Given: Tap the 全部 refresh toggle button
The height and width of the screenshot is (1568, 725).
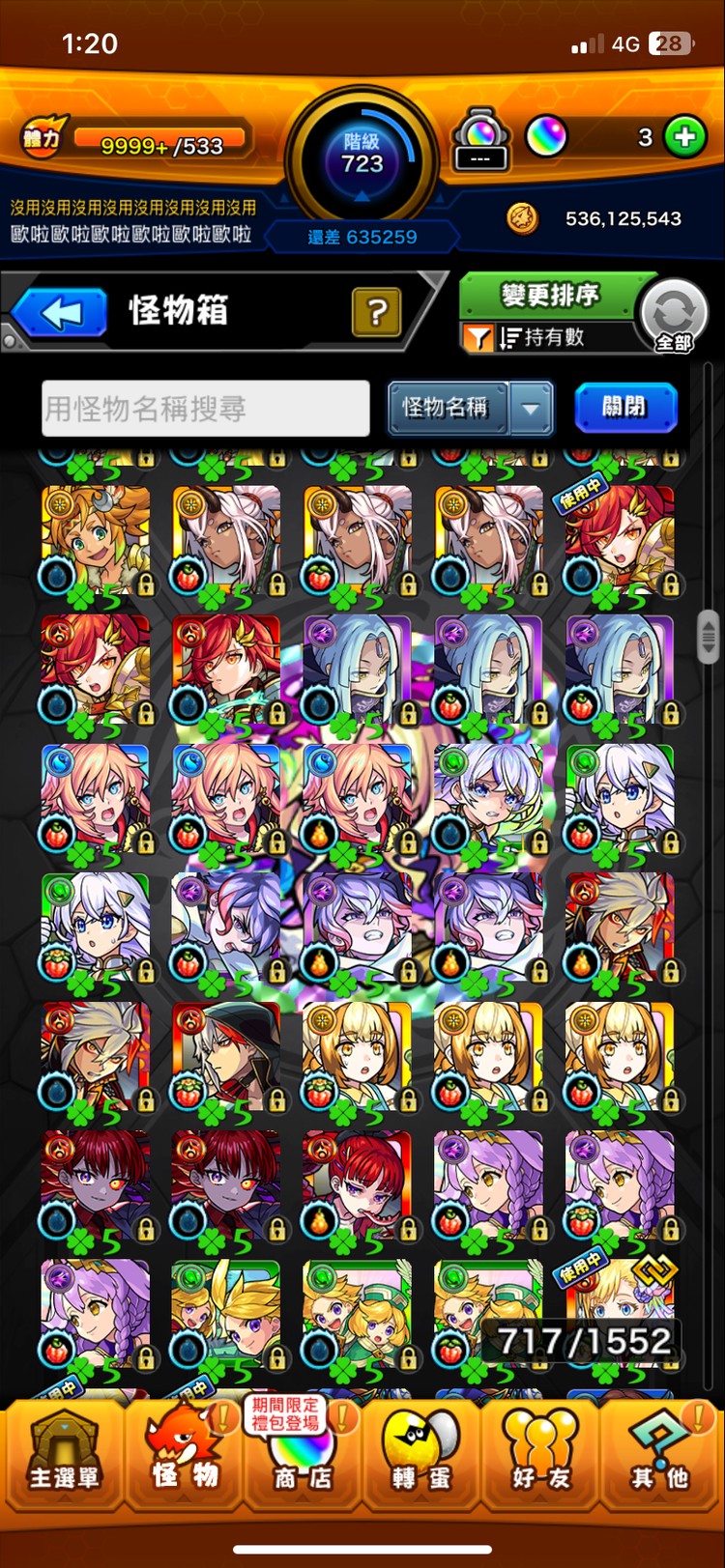Looking at the screenshot, I should (x=674, y=316).
